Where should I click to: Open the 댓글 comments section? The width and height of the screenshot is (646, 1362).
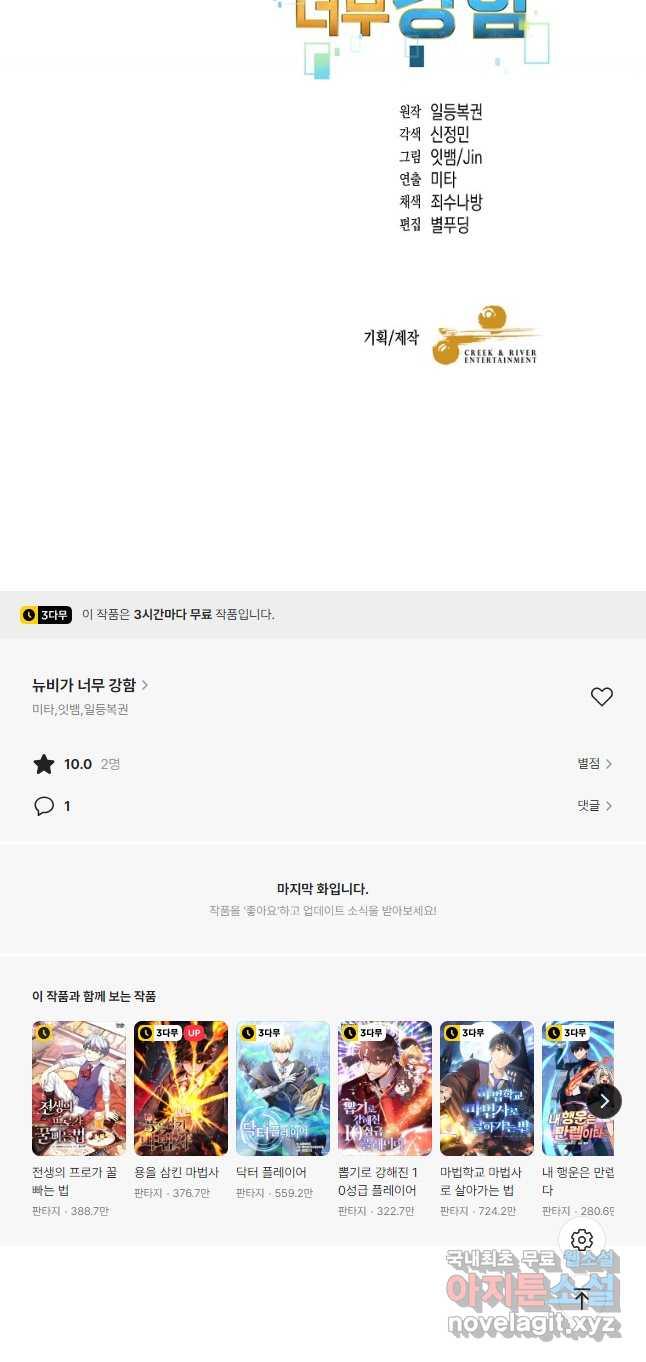tap(594, 806)
